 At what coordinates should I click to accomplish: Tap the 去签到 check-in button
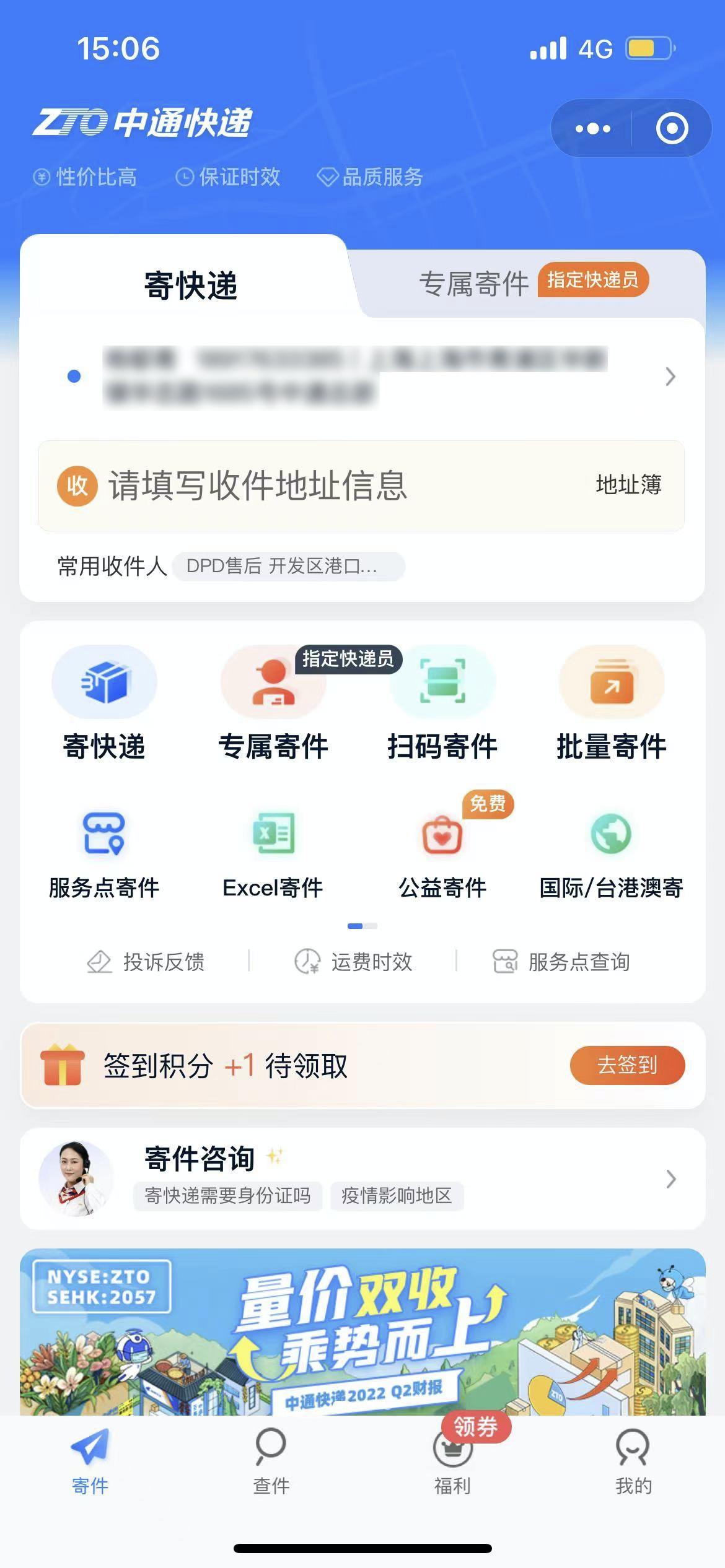pos(627,1065)
